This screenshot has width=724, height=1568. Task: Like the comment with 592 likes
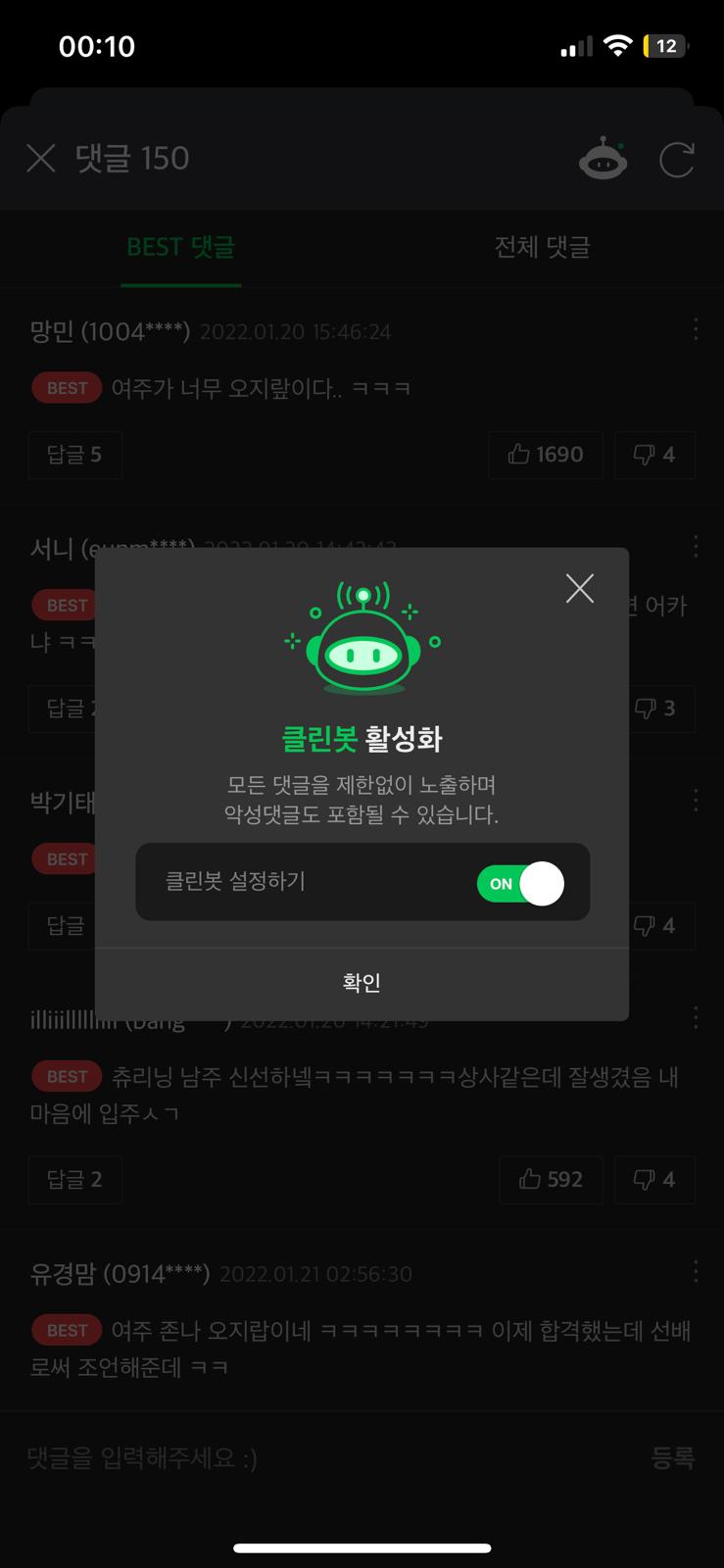coord(551,1179)
